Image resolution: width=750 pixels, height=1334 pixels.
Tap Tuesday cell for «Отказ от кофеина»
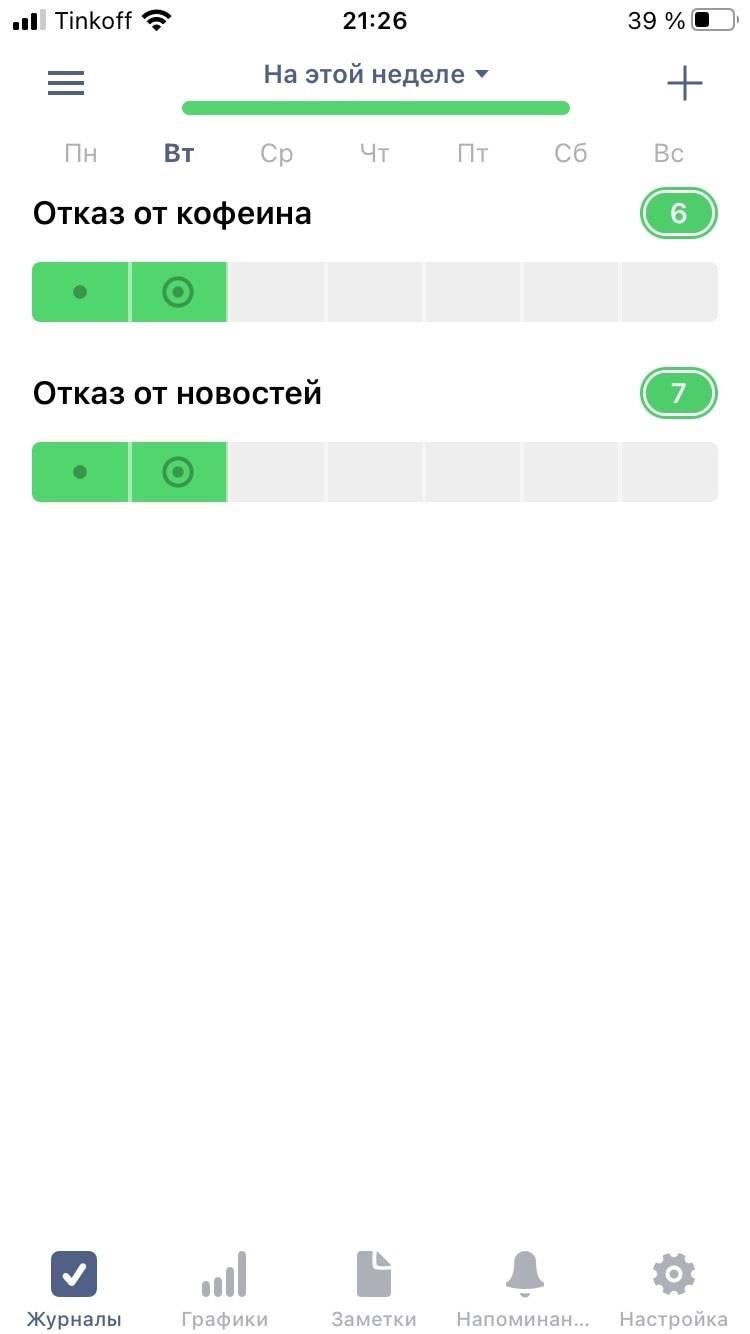pyautogui.click(x=178, y=292)
